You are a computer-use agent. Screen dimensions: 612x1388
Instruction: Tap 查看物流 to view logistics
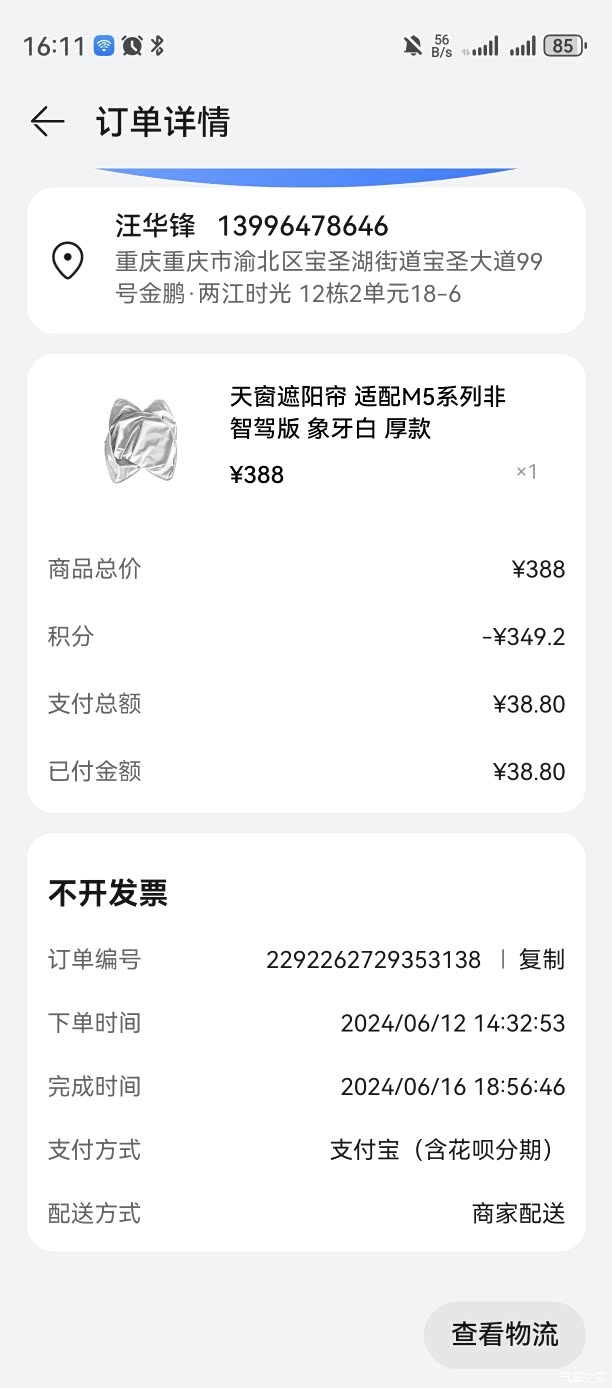point(504,1334)
